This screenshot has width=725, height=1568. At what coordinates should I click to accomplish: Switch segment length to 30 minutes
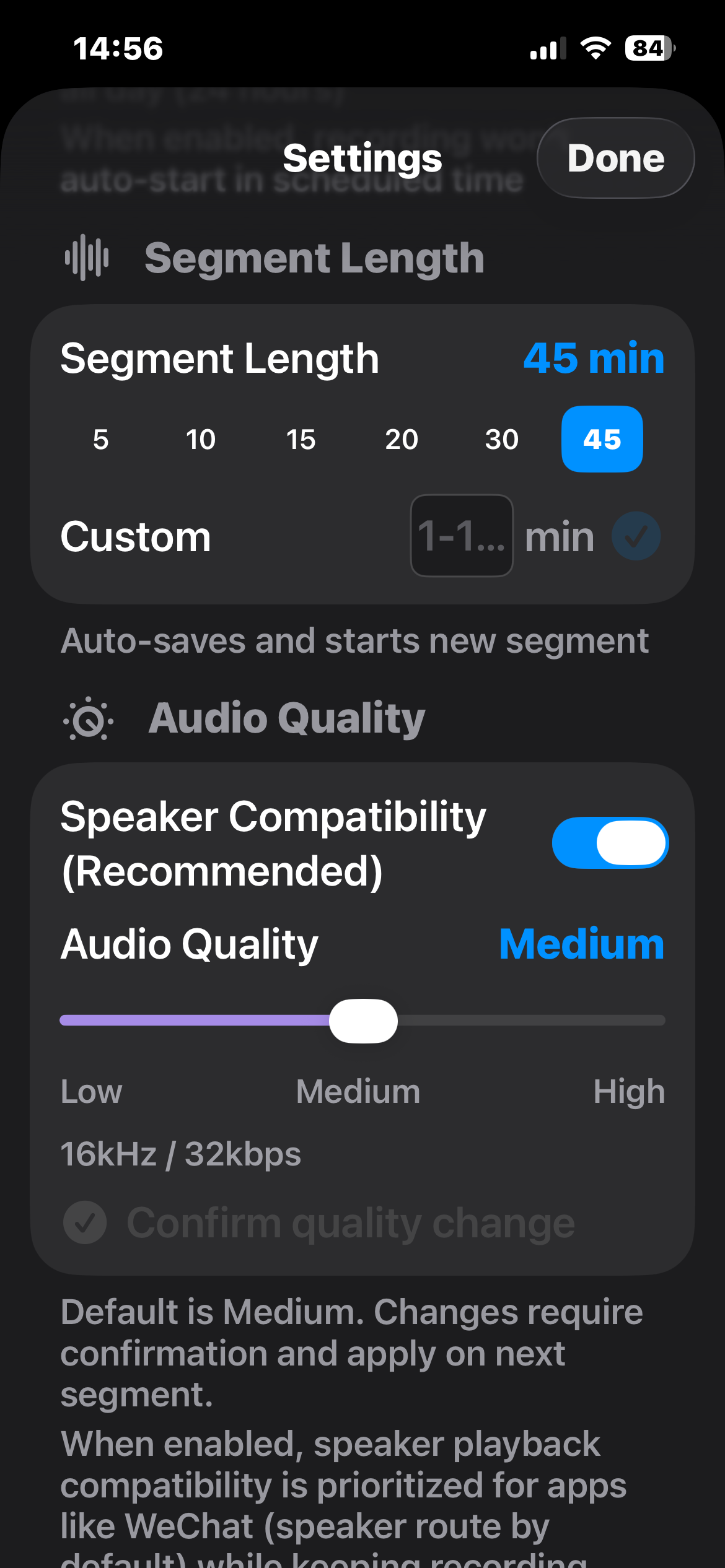(502, 440)
